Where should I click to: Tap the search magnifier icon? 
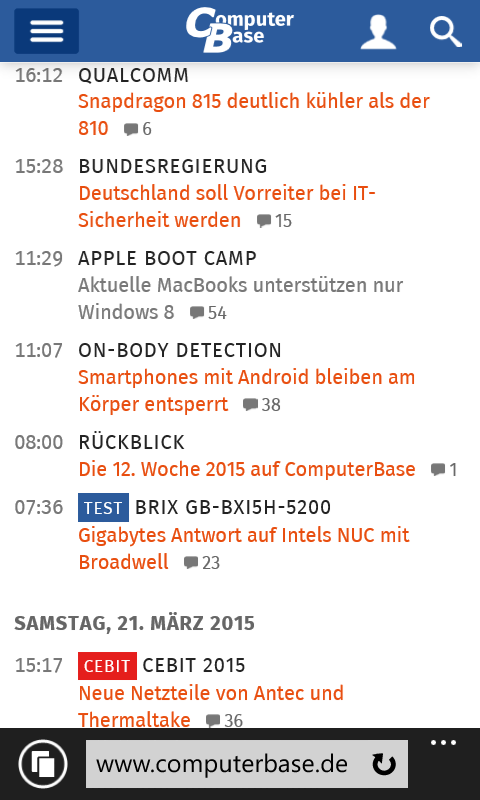[x=445, y=32]
